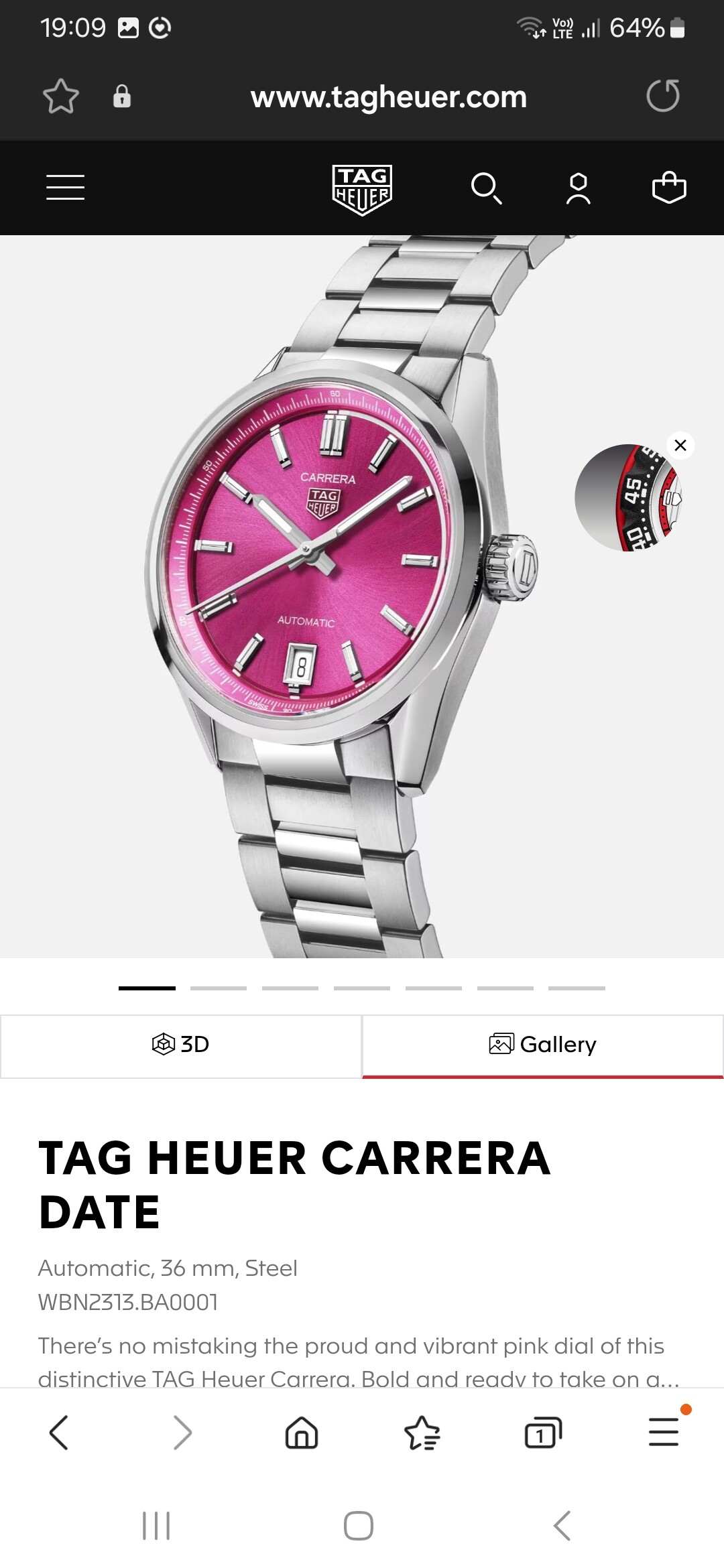
Task: Select the Gallery tab
Action: [x=543, y=1044]
